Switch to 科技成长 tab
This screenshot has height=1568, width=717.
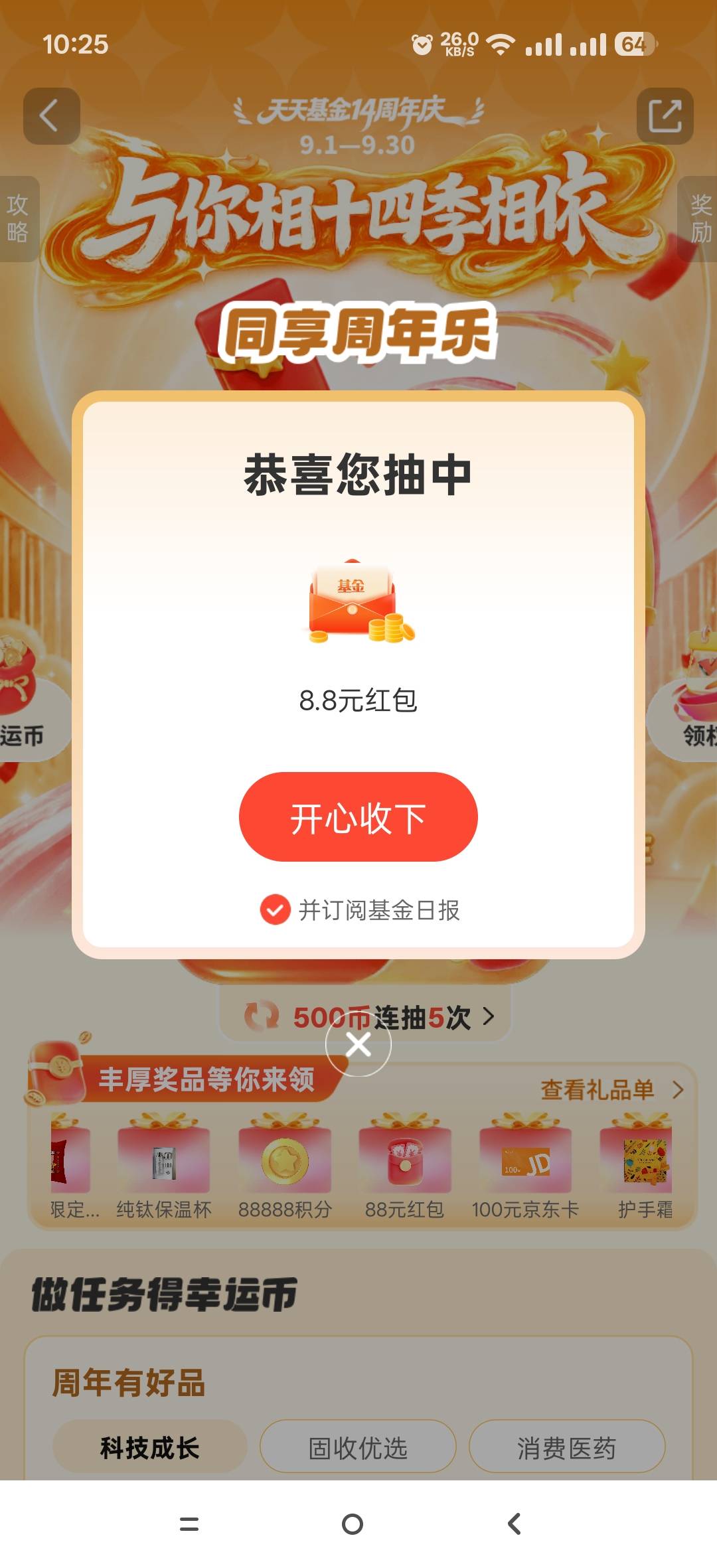point(150,1447)
